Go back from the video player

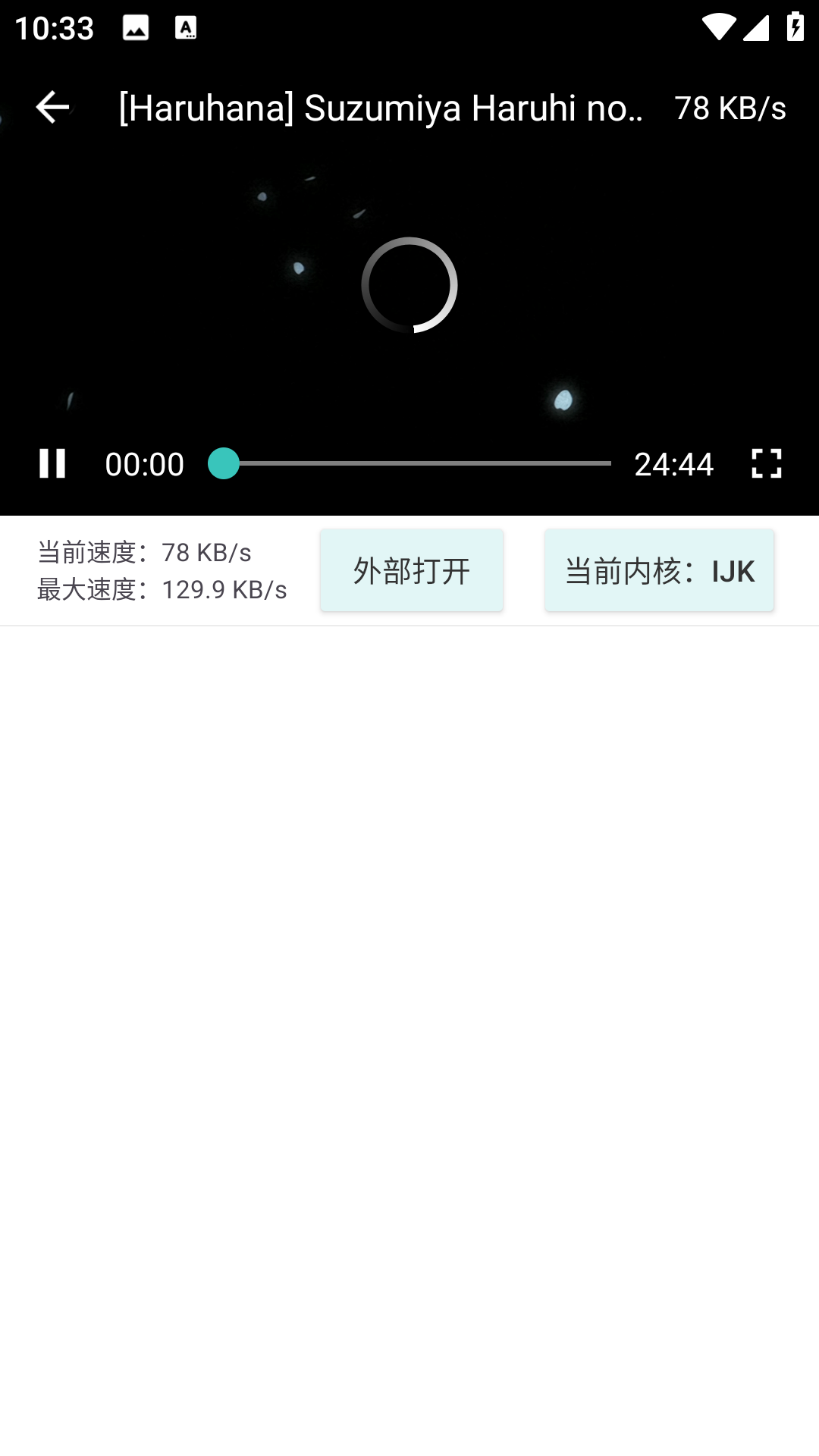click(x=52, y=107)
